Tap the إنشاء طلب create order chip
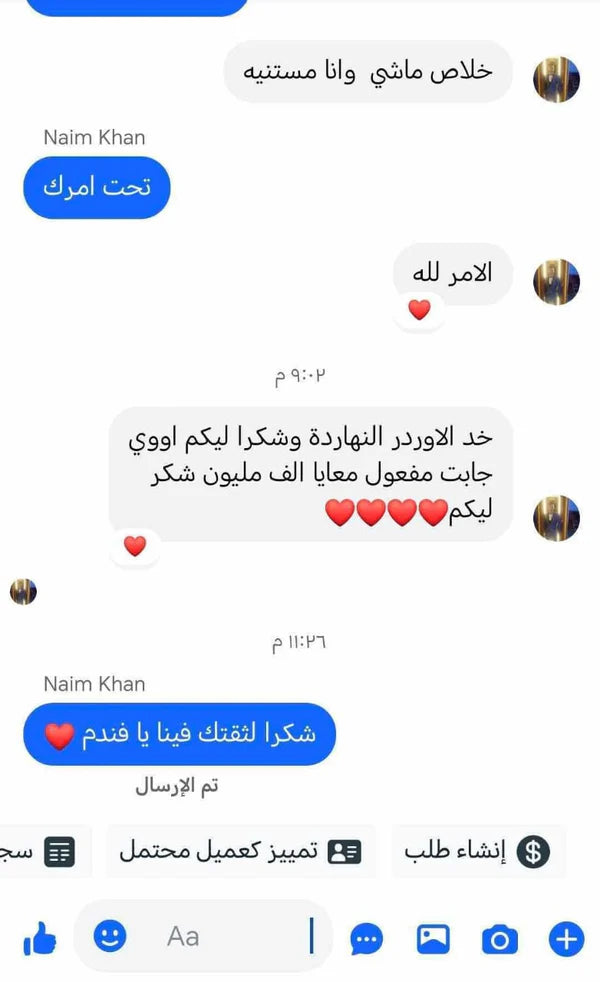 pyautogui.click(x=478, y=852)
